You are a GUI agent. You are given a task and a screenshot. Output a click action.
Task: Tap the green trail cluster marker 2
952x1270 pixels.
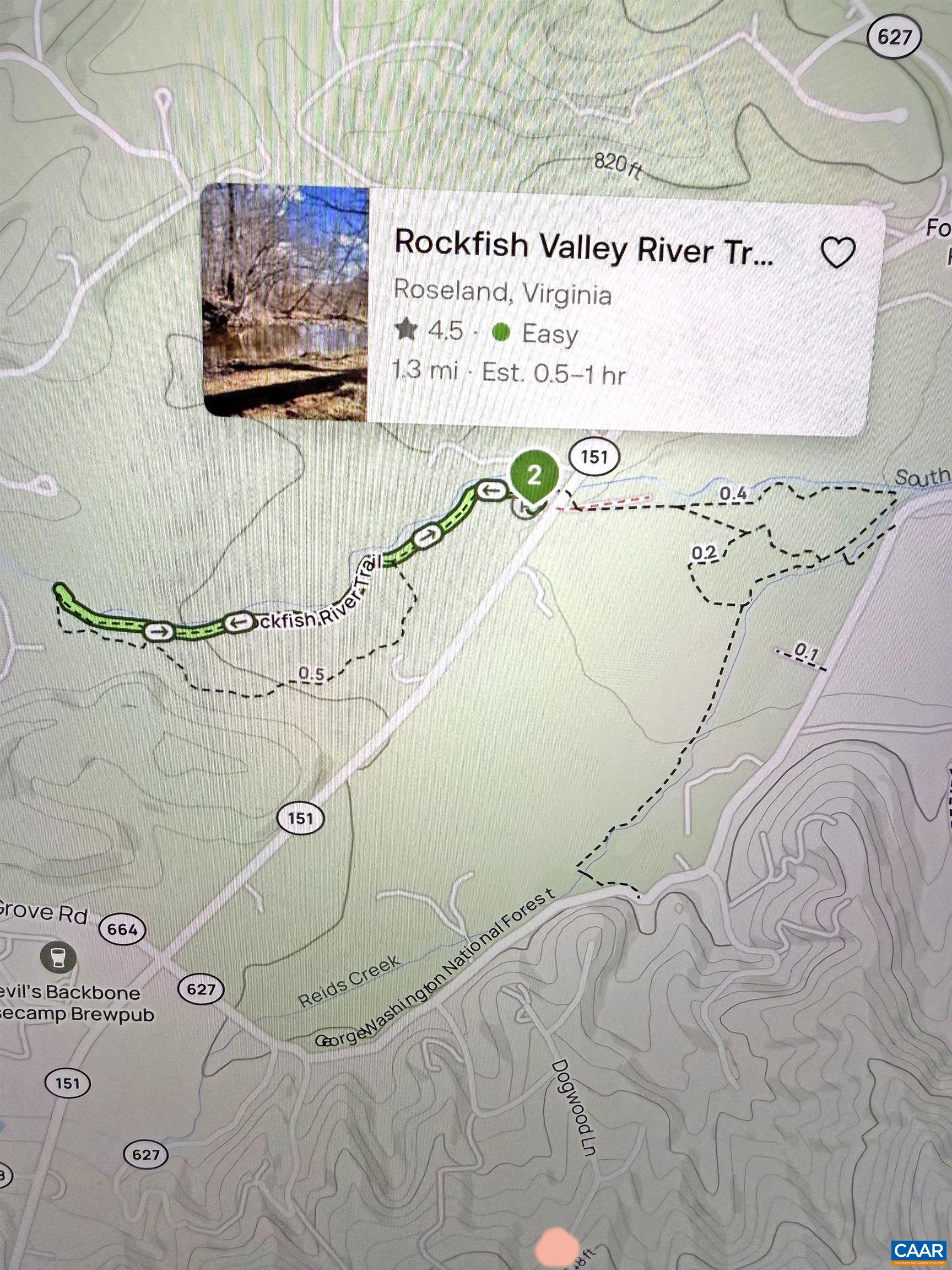click(534, 475)
